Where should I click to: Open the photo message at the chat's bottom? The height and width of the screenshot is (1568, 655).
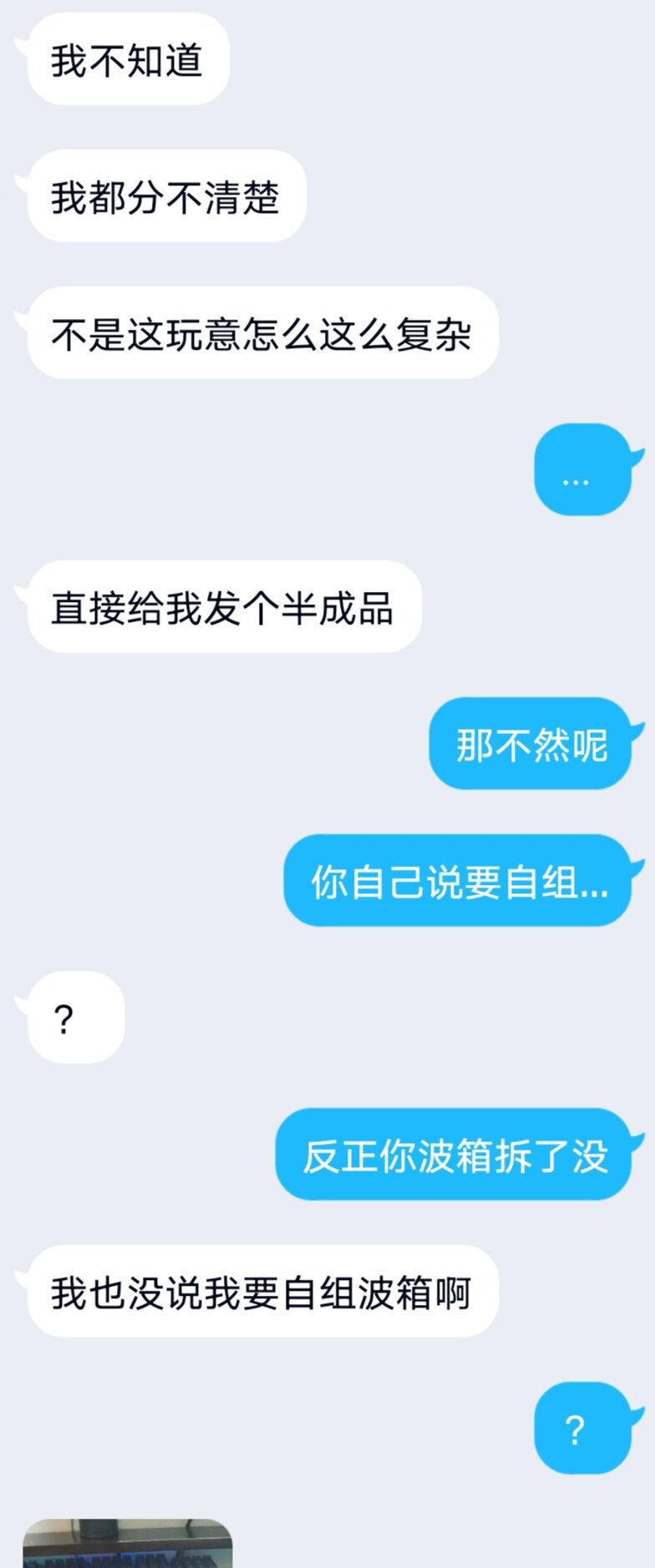pos(127,1545)
